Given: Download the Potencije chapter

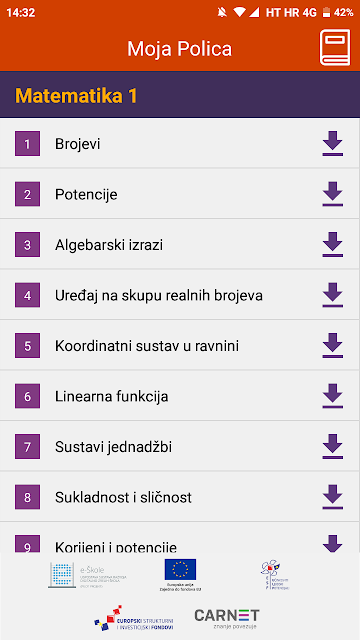Looking at the screenshot, I should pos(333,194).
